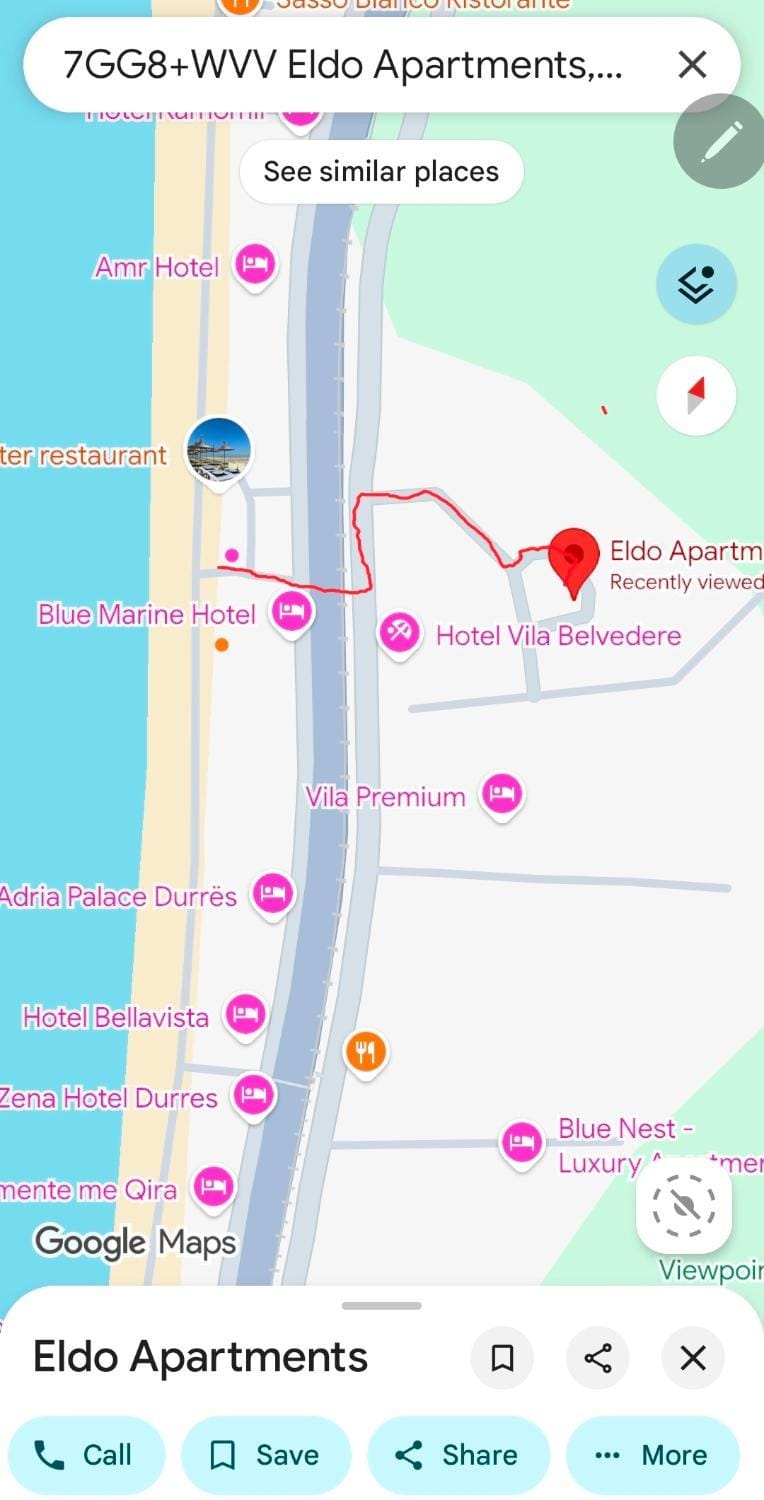Select Hotel Vila Belvedere on the map
Viewport: 764px width, 1500px height.
coord(531,635)
